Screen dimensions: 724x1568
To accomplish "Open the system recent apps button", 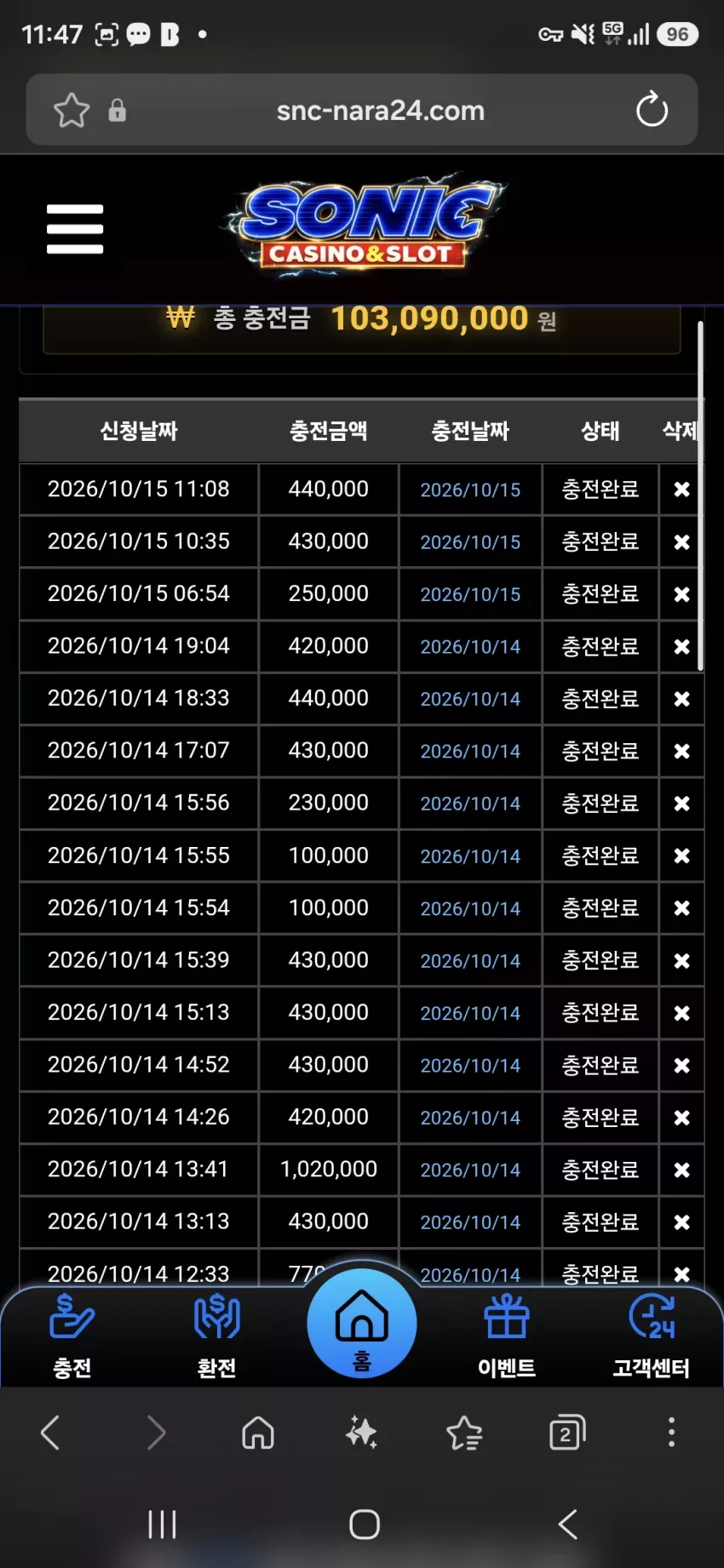I will 162,1524.
